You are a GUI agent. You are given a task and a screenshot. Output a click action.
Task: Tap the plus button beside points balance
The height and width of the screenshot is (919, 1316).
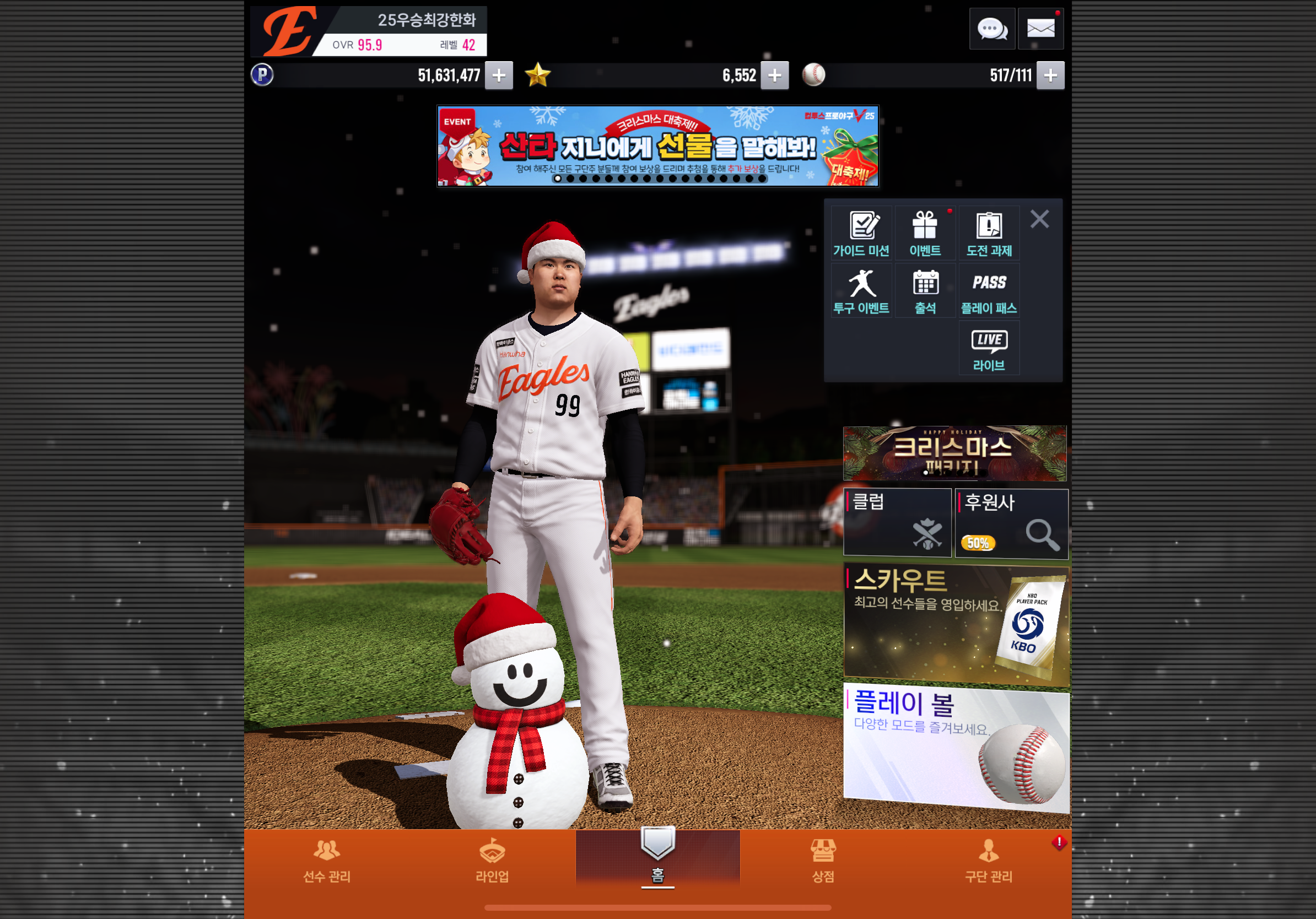(499, 75)
